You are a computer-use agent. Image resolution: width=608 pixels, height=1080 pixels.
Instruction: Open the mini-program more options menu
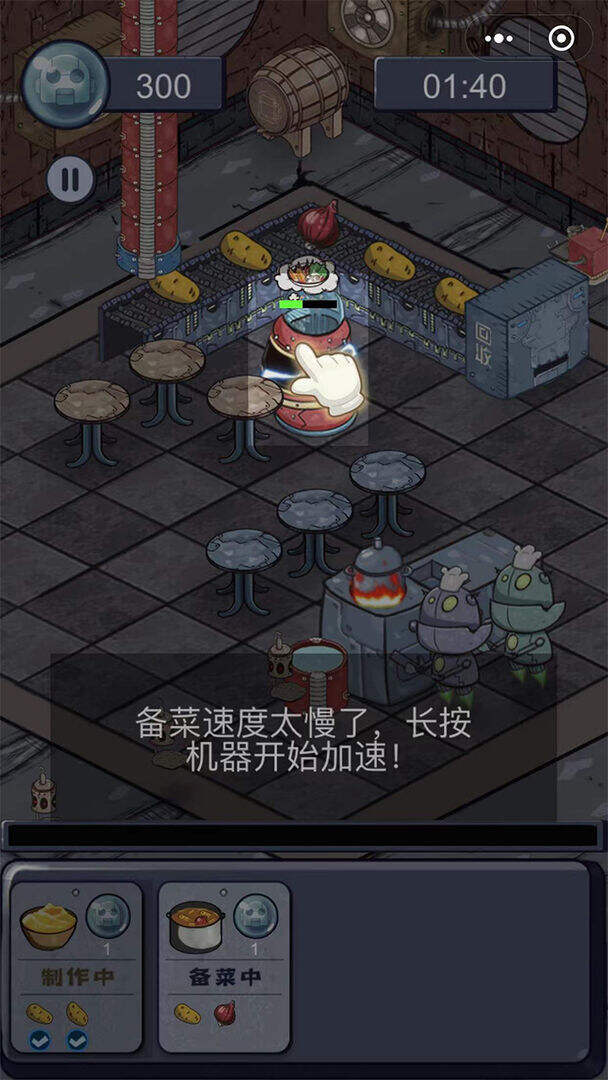point(499,39)
